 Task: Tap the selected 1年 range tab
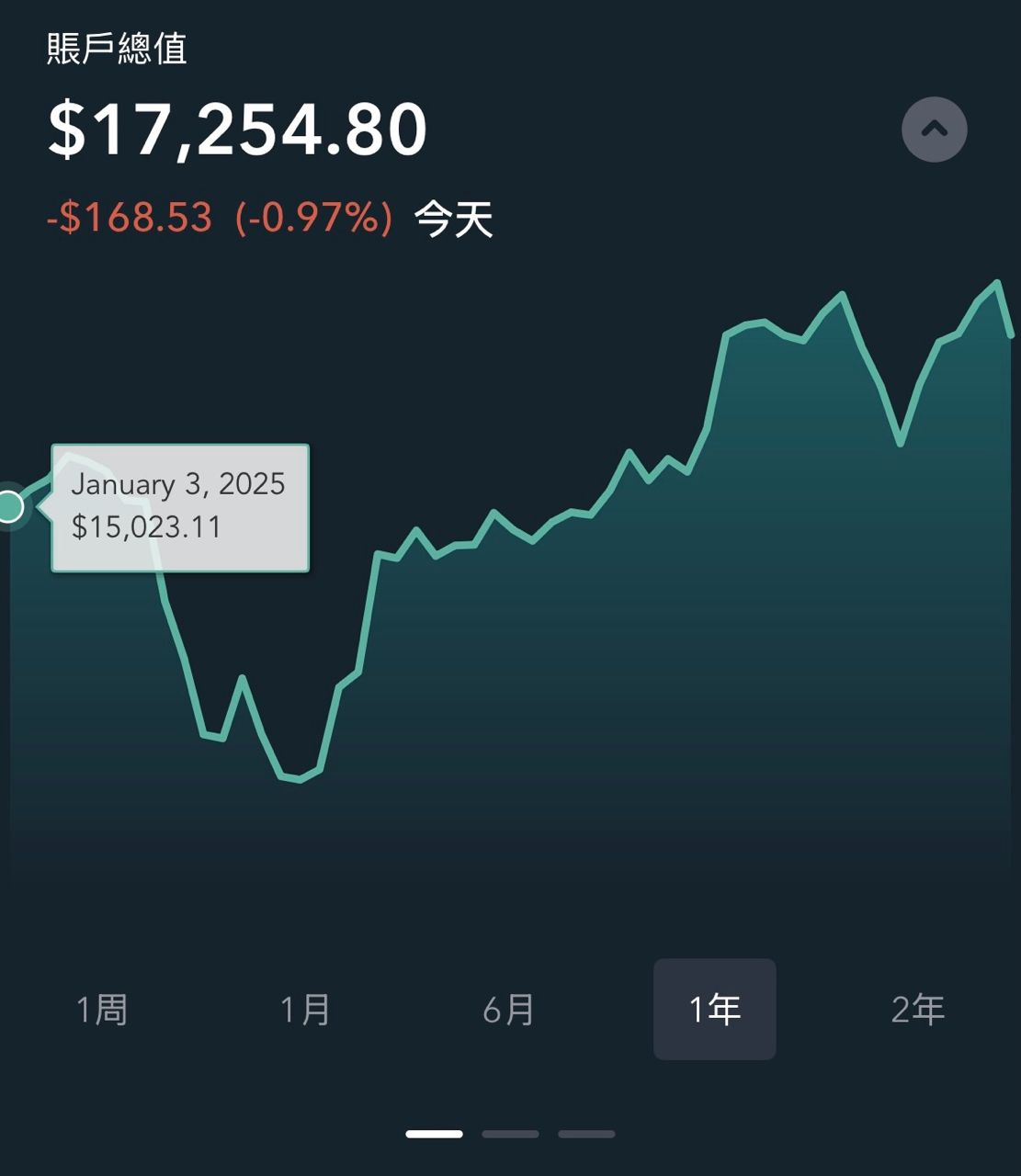[714, 1010]
